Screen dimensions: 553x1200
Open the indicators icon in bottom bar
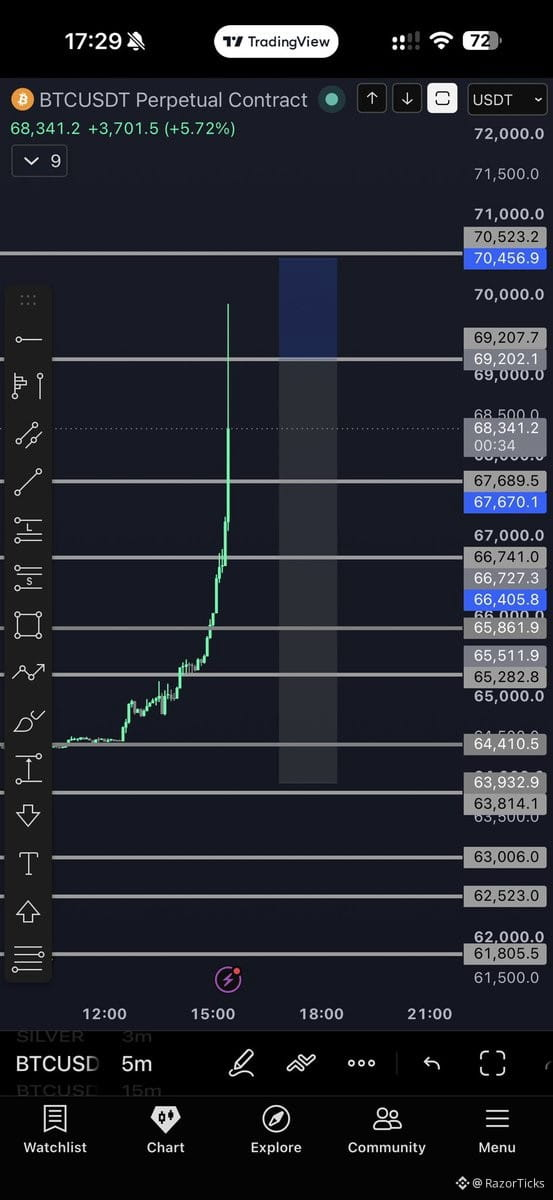[x=301, y=1063]
